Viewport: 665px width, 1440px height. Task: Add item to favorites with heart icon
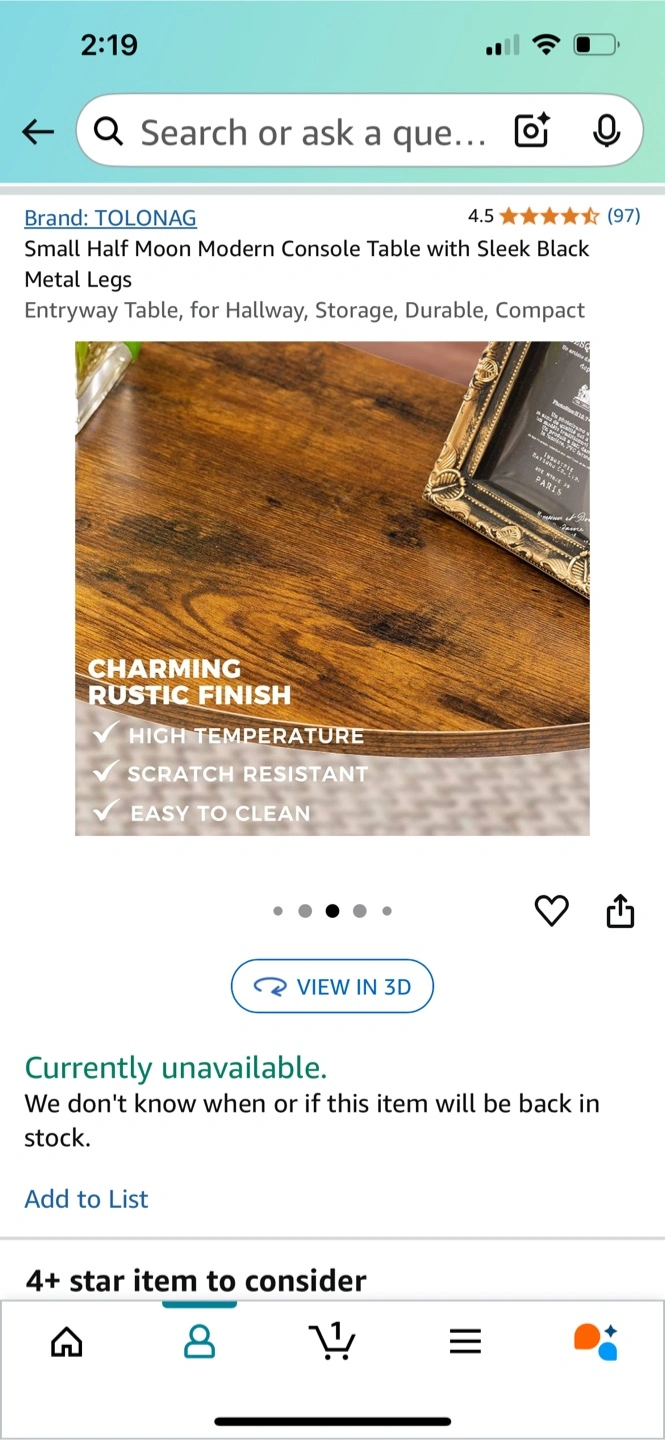(x=551, y=911)
